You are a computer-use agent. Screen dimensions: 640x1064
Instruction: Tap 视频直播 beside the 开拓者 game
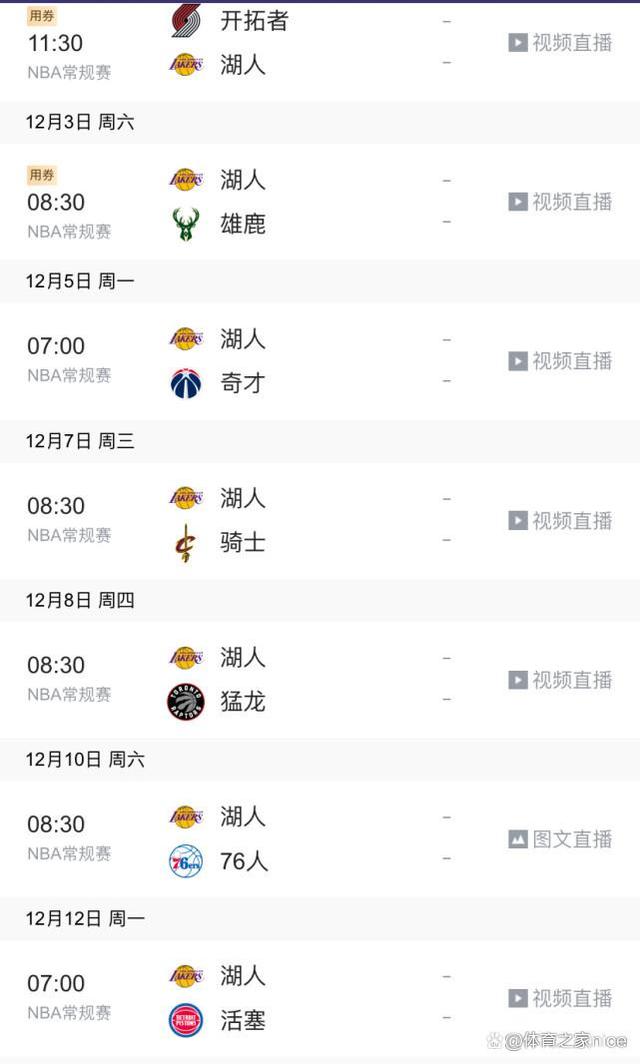click(x=560, y=43)
